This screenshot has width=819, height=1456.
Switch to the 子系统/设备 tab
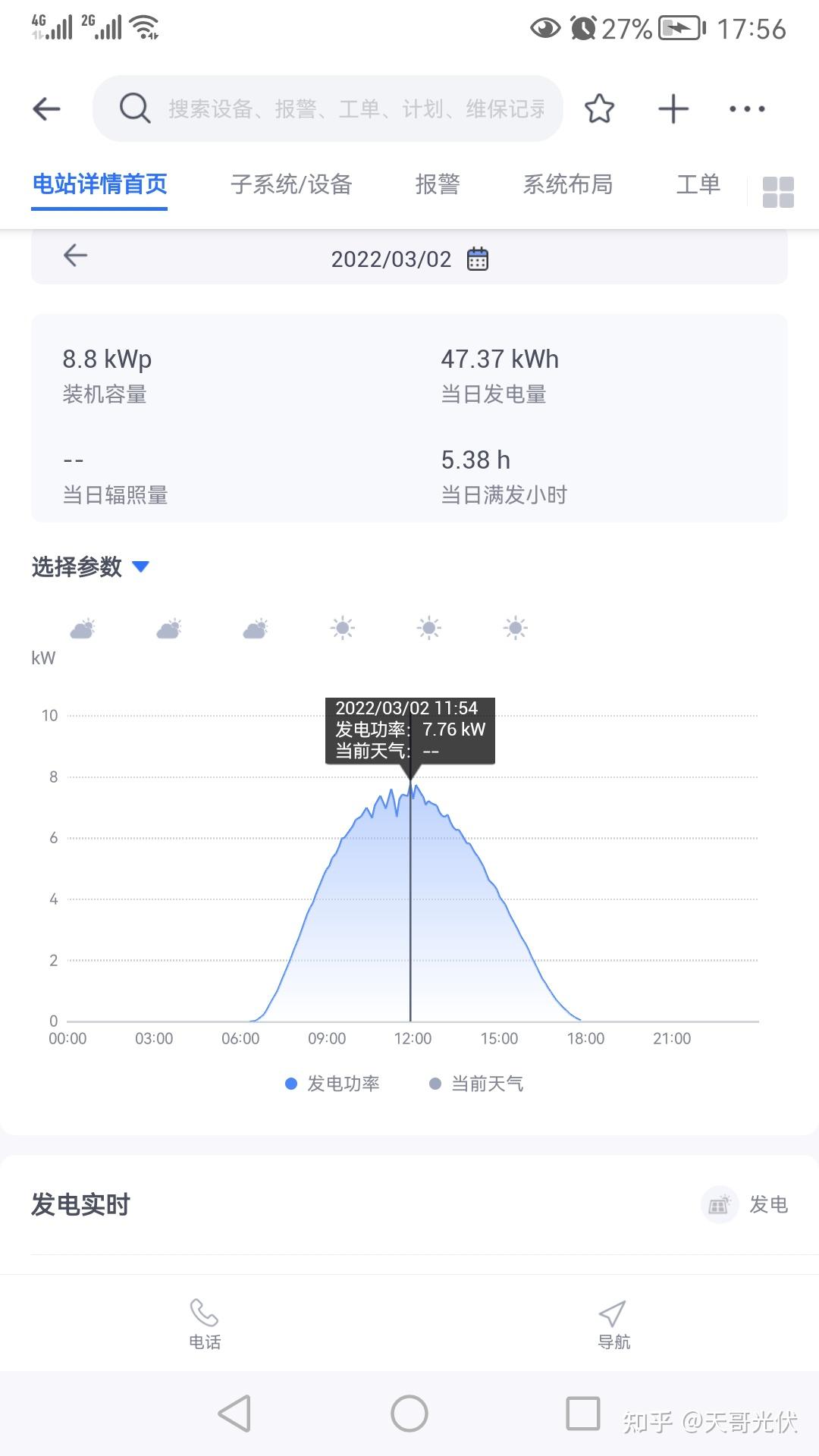[x=291, y=184]
